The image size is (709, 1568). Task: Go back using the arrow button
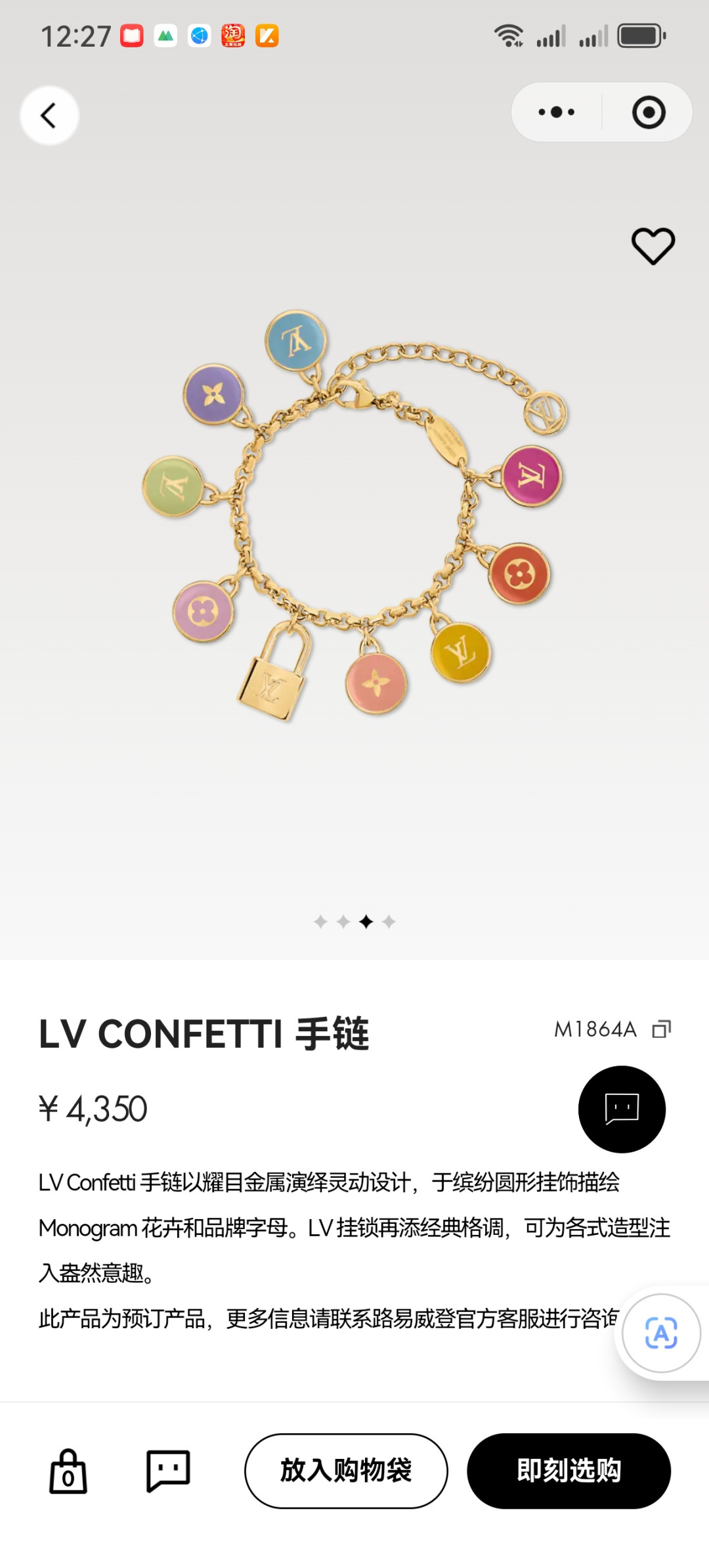coord(49,116)
